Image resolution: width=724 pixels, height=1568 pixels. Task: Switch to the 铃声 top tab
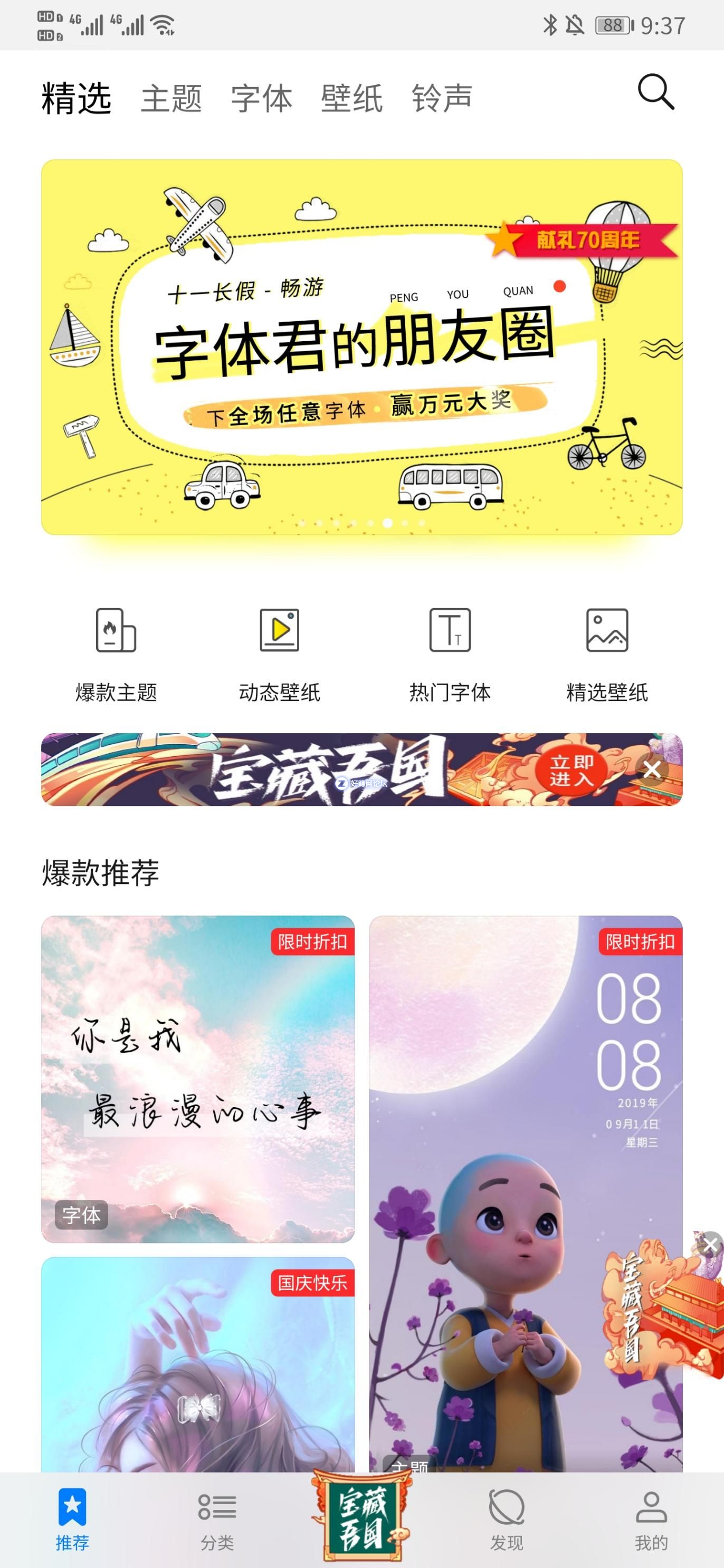(442, 99)
